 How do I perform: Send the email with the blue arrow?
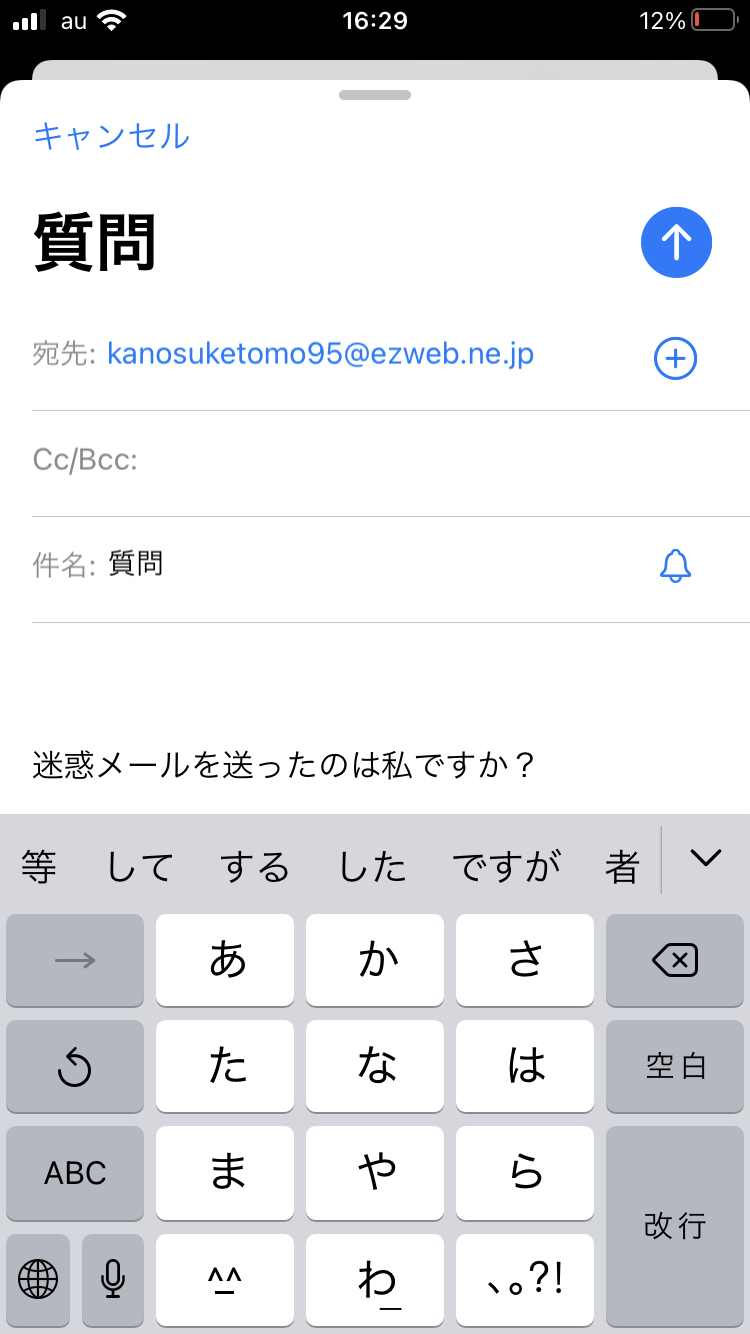(676, 242)
